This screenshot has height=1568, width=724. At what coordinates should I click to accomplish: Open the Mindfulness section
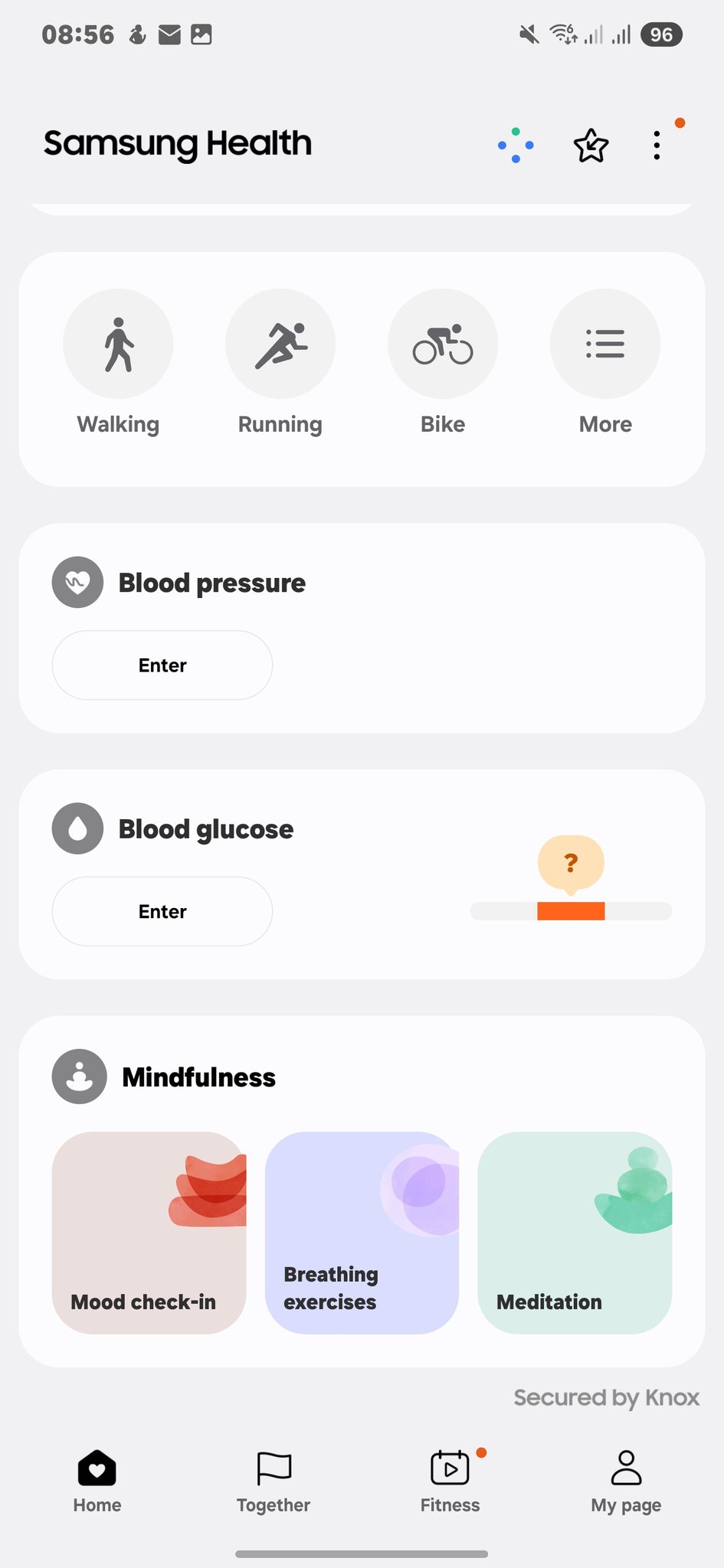[198, 1077]
